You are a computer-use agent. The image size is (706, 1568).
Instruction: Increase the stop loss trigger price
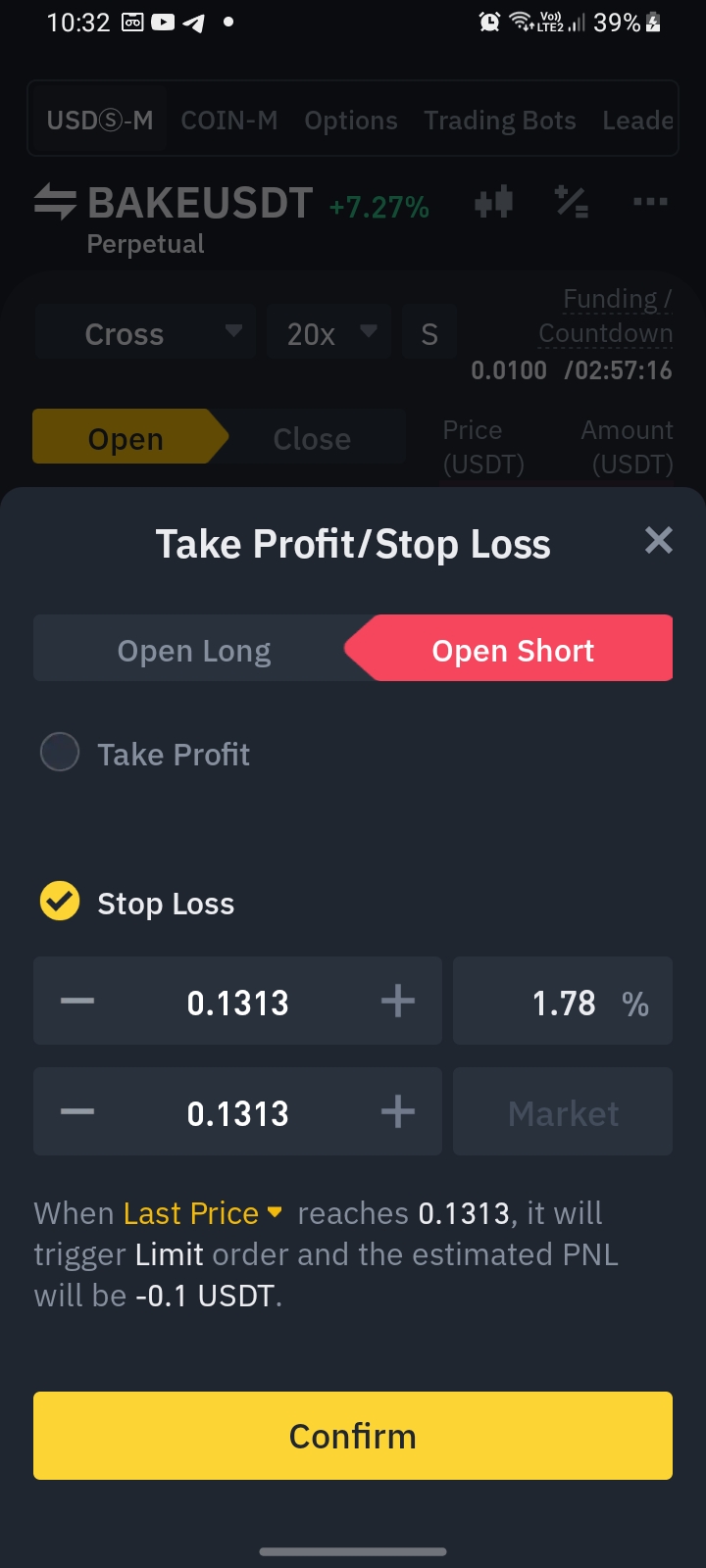(397, 1001)
